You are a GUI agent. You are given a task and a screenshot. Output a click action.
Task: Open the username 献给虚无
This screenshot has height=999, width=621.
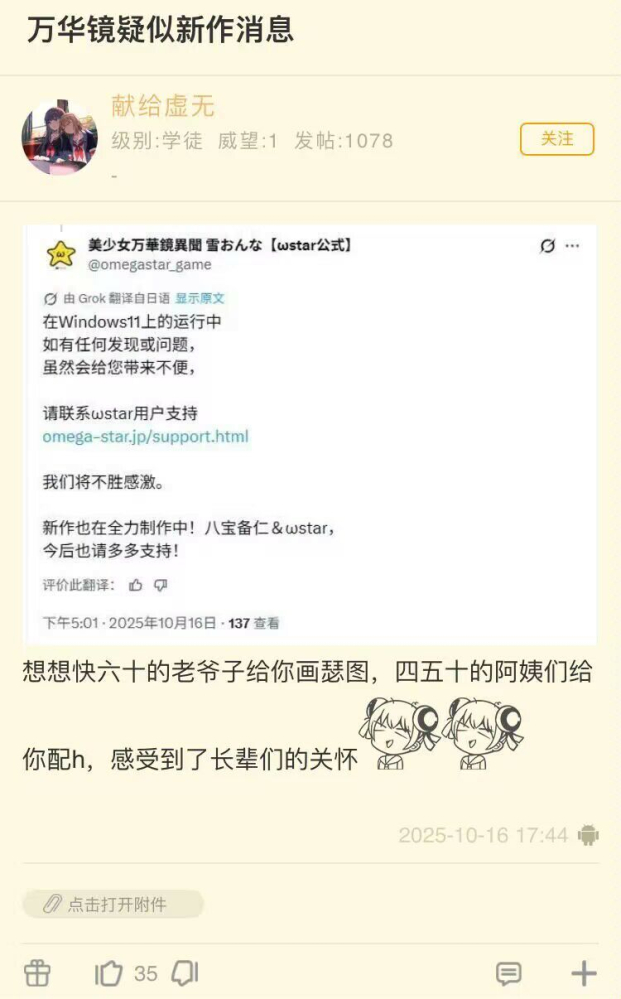click(163, 107)
